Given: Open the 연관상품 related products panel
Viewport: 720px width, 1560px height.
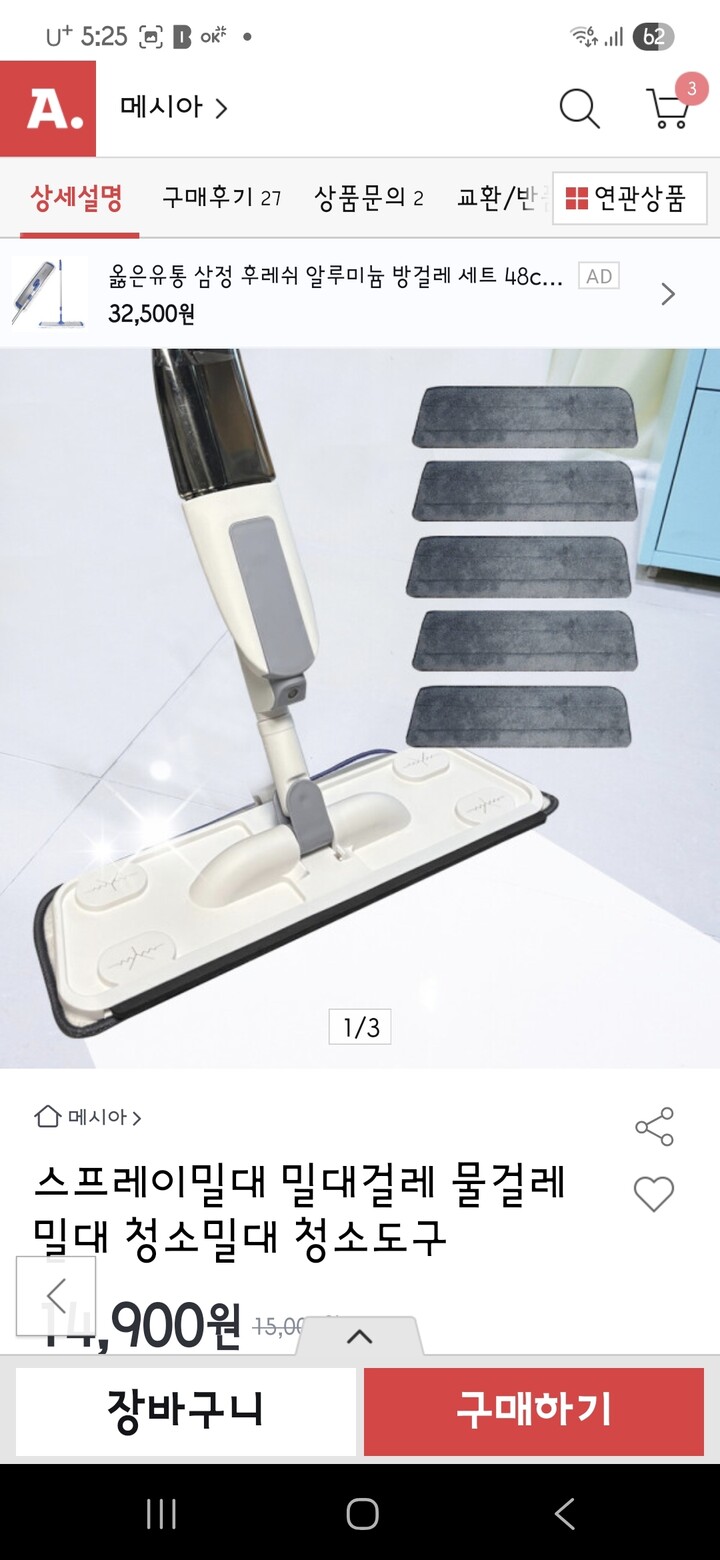Looking at the screenshot, I should pyautogui.click(x=630, y=197).
